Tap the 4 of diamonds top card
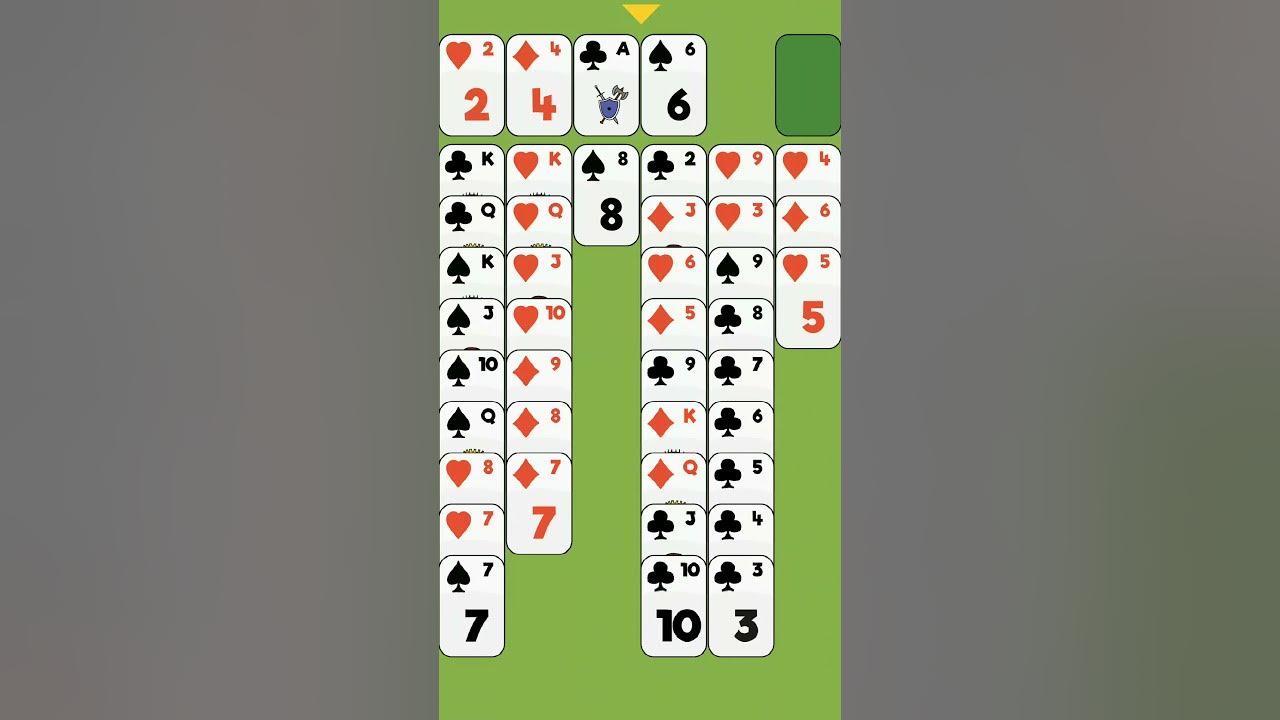This screenshot has height=720, width=1280. [539, 86]
